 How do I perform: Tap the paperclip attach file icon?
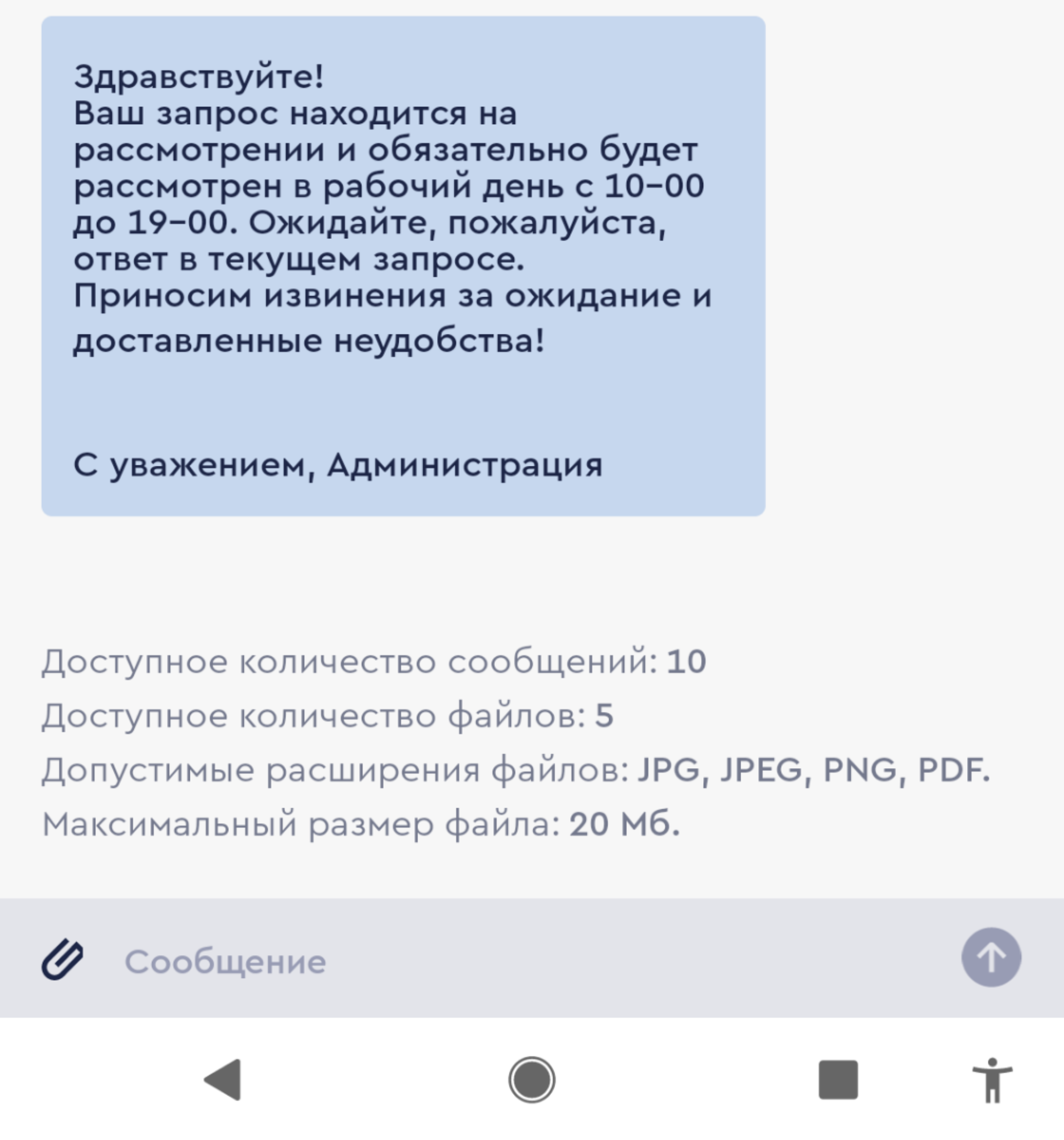[x=62, y=959]
